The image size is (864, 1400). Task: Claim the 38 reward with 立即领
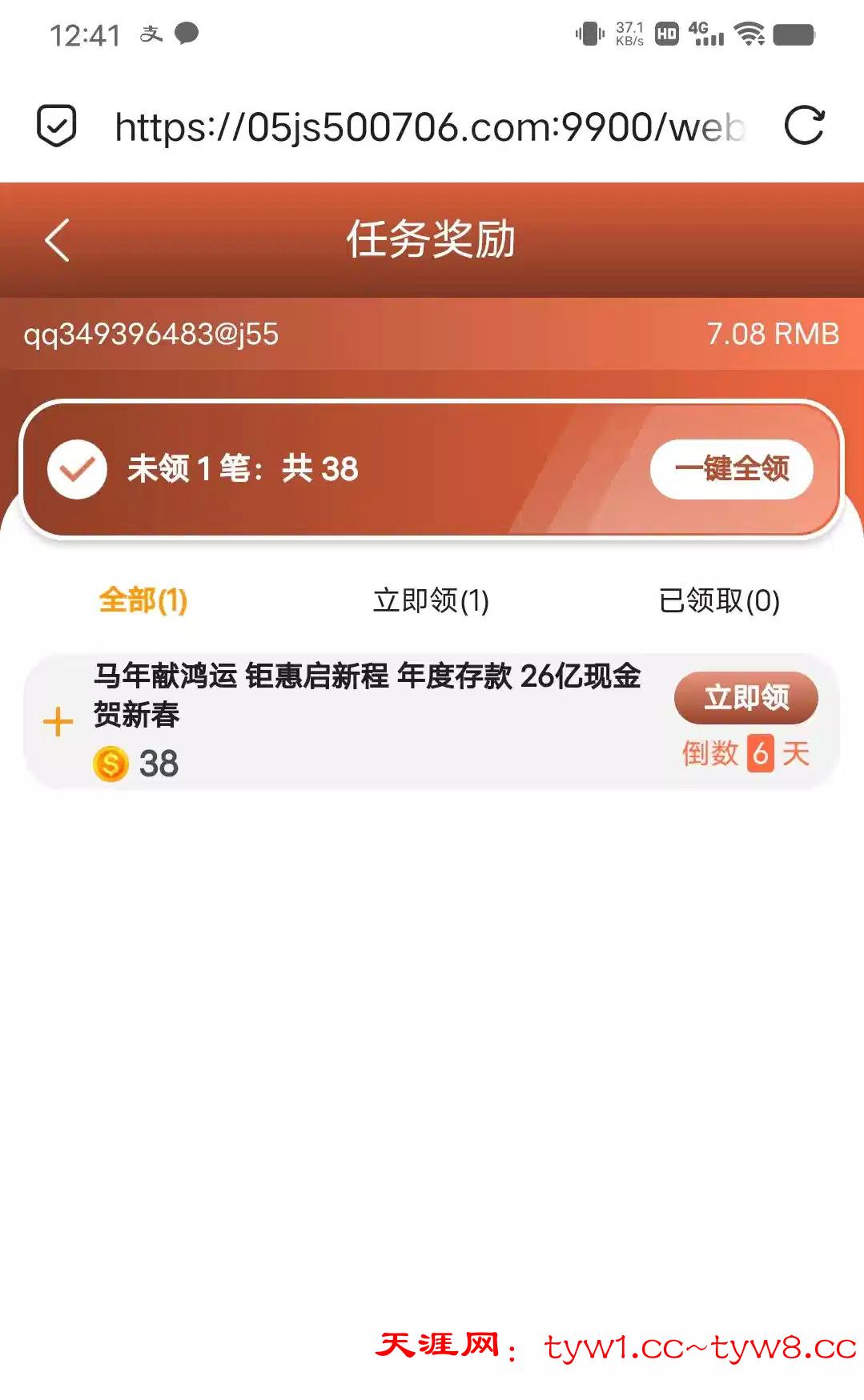[x=745, y=697]
